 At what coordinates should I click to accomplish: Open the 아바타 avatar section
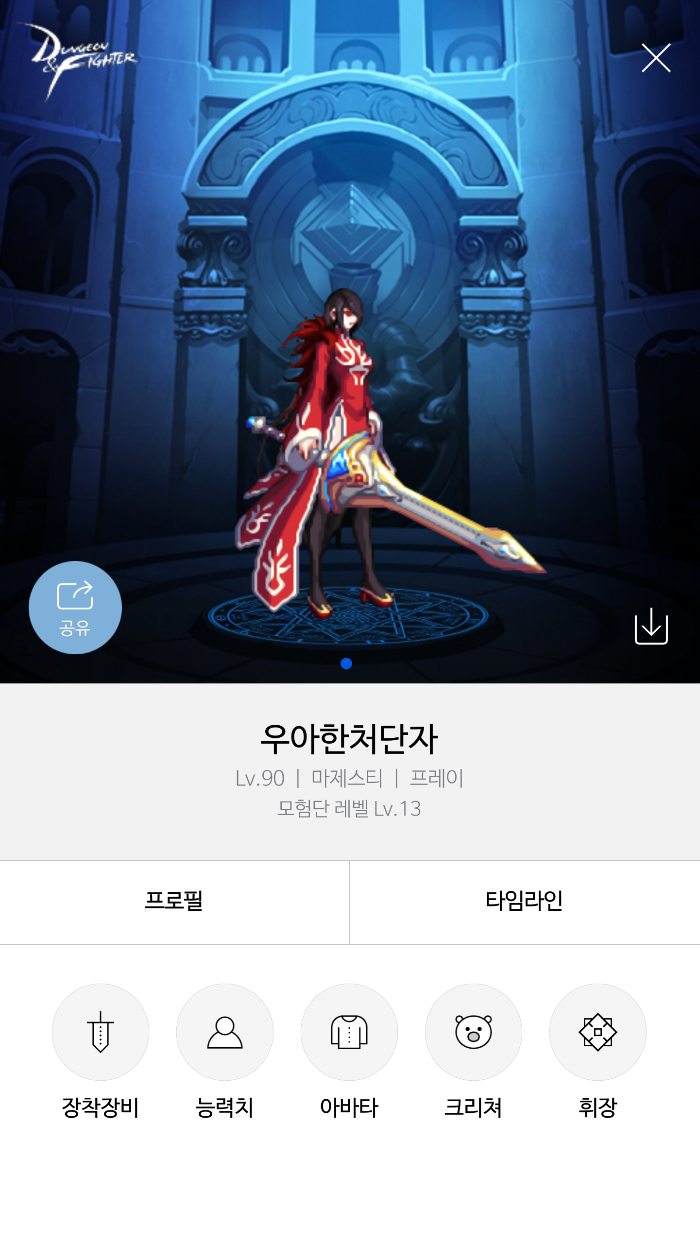click(x=349, y=1032)
